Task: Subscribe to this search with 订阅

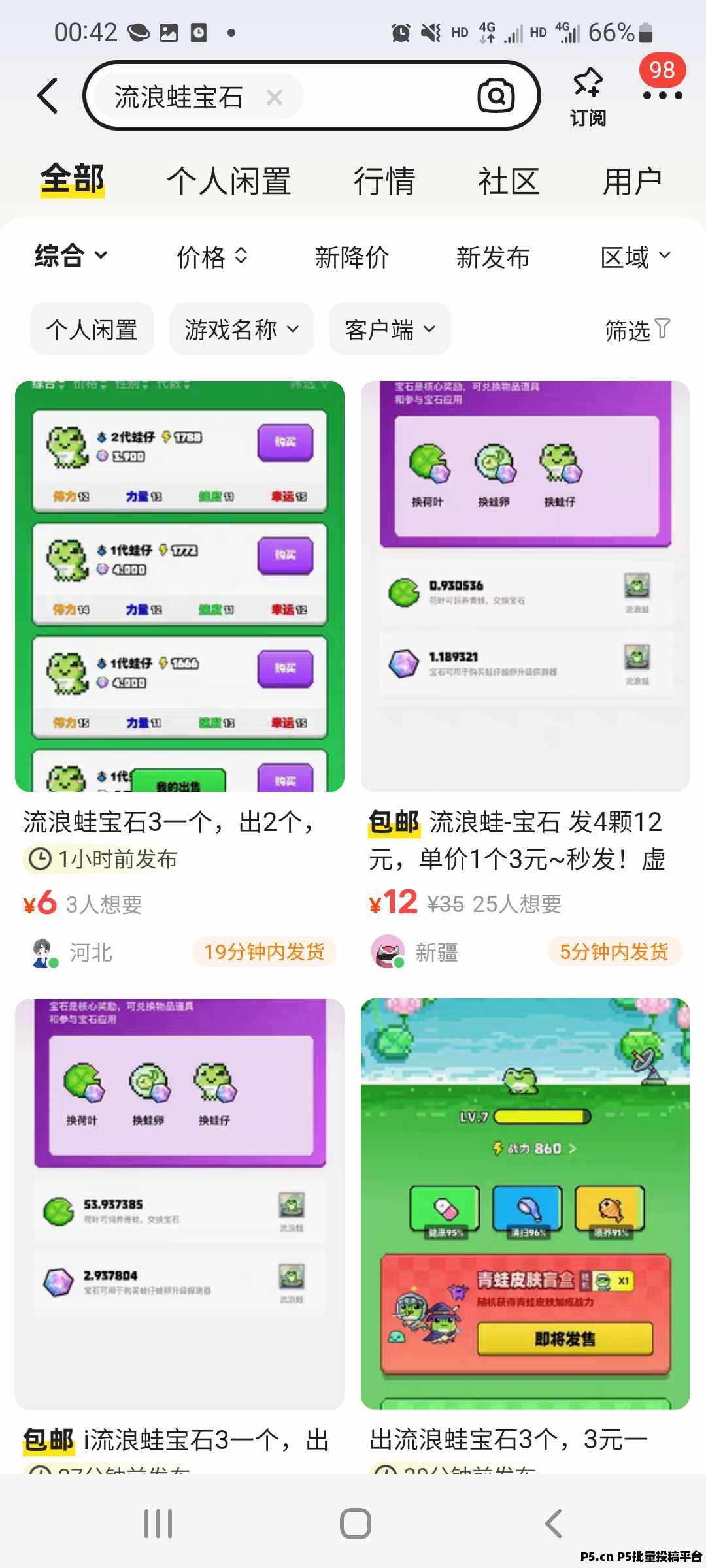Action: [588, 96]
